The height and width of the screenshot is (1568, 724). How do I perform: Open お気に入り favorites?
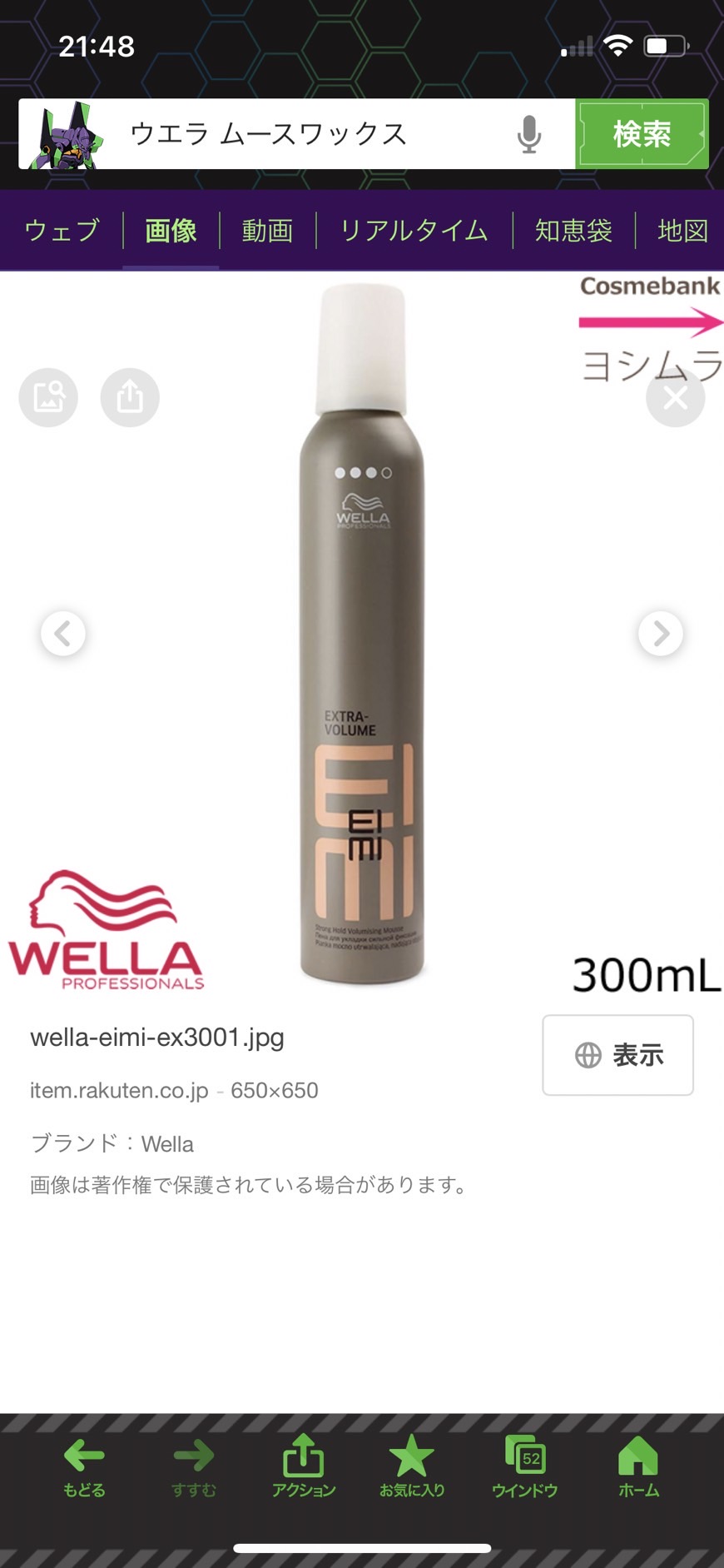point(412,1467)
